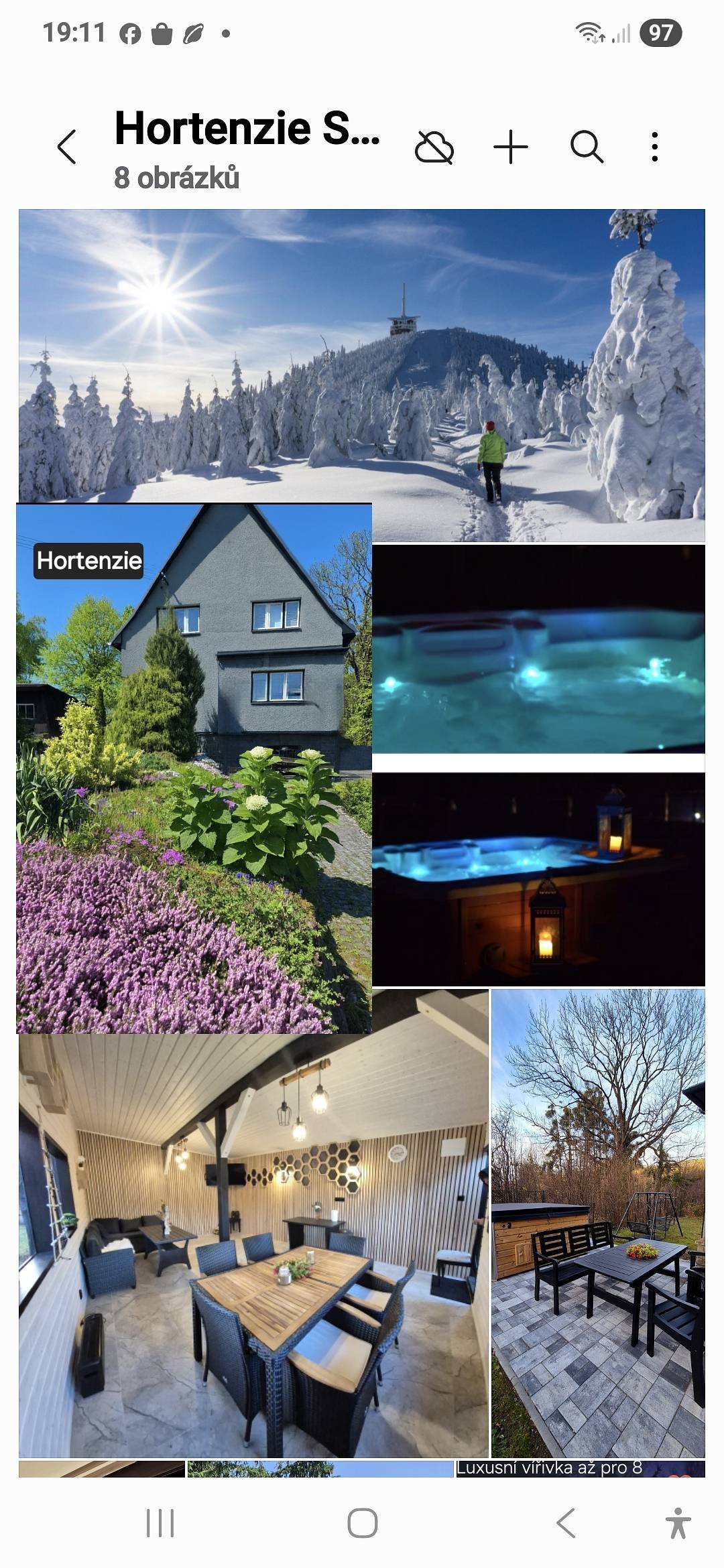The height and width of the screenshot is (1568, 724).
Task: Go back from the Hortenzie album
Action: point(67,147)
